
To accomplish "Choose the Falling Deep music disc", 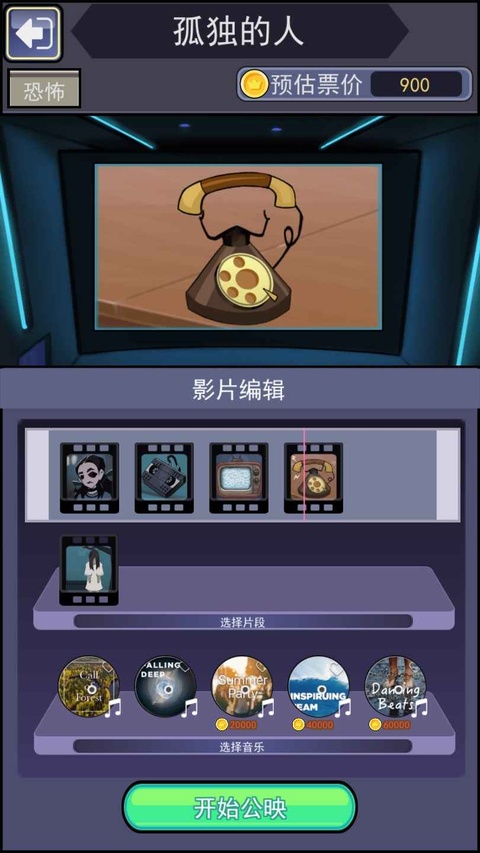I will coord(165,686).
